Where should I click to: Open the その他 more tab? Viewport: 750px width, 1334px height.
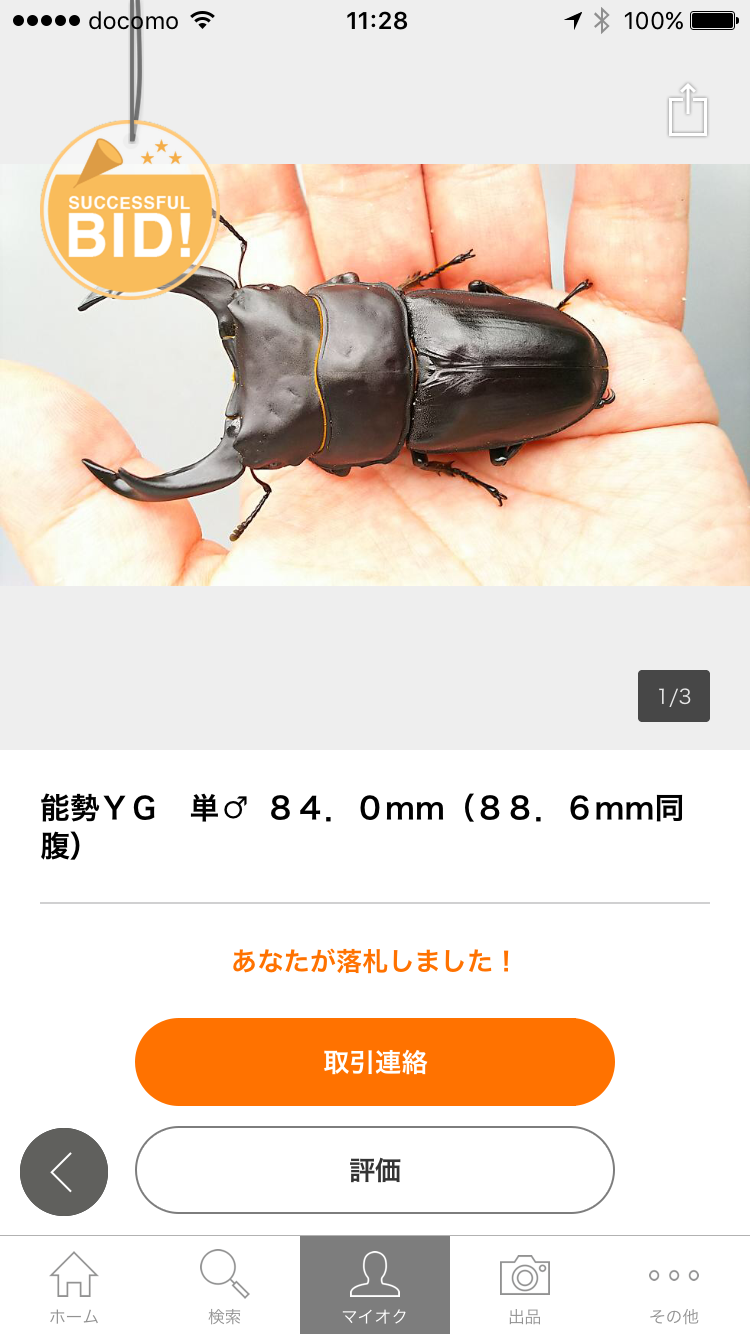coord(673,1286)
